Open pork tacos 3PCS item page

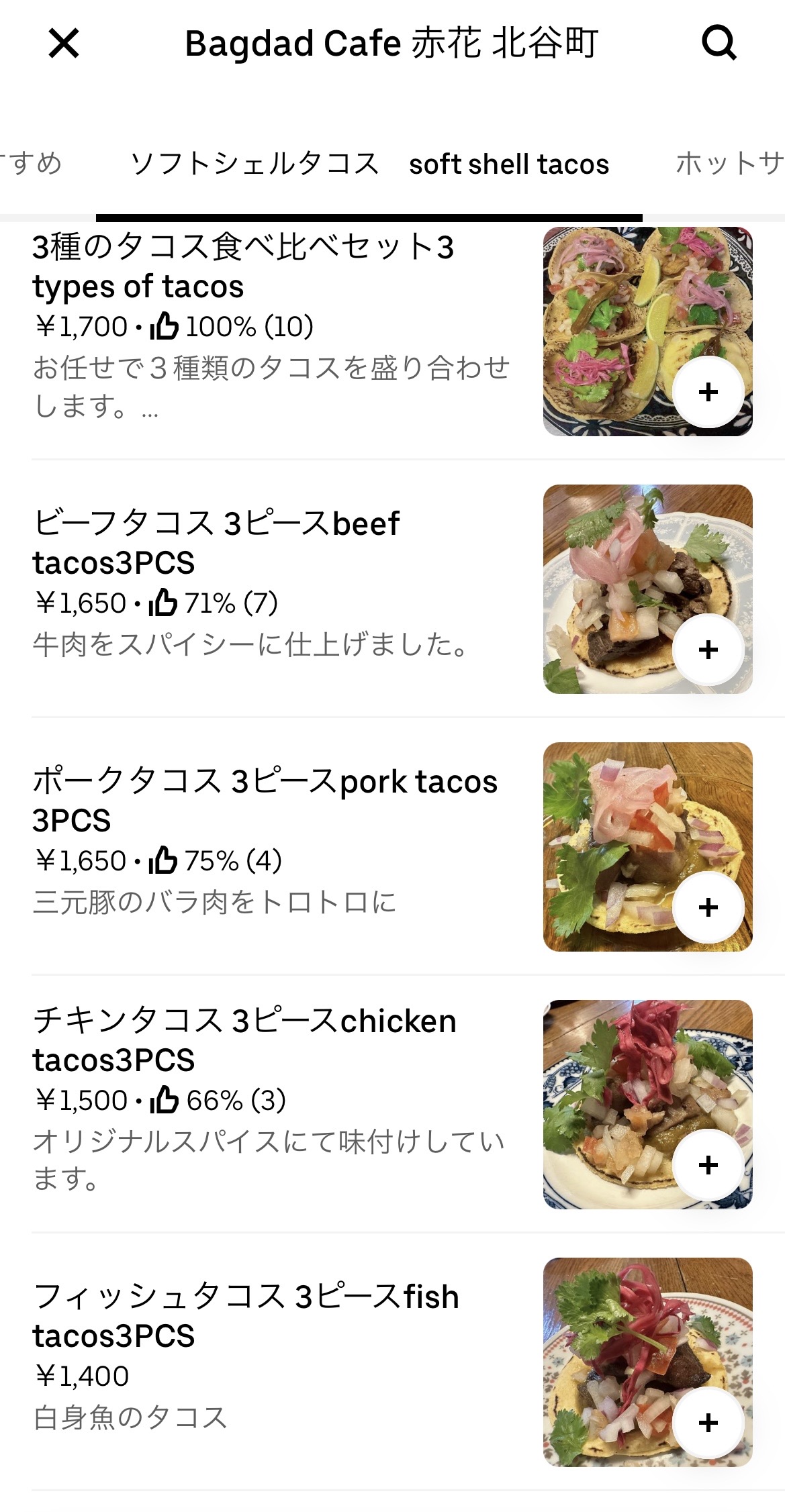[x=269, y=839]
